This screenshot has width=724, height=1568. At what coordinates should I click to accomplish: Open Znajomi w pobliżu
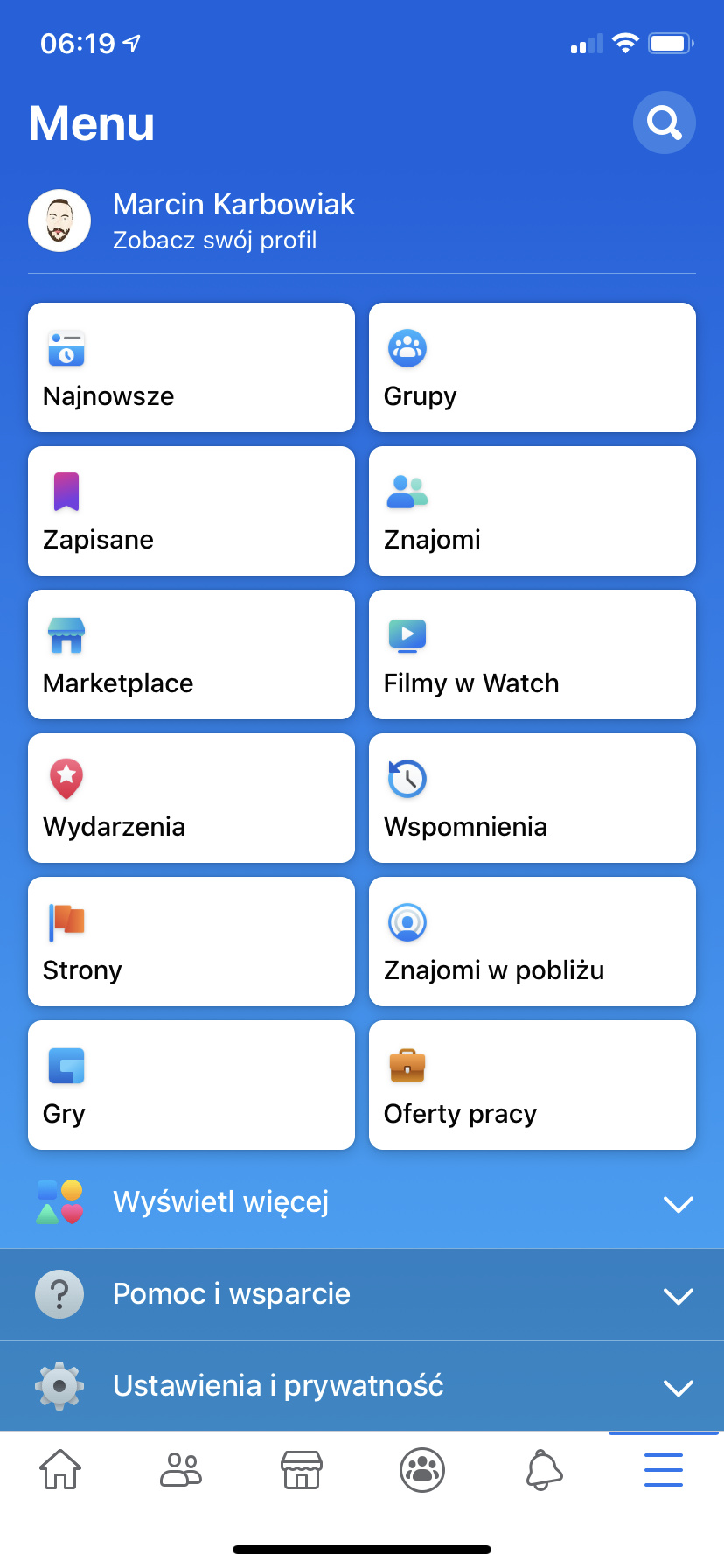tap(532, 941)
